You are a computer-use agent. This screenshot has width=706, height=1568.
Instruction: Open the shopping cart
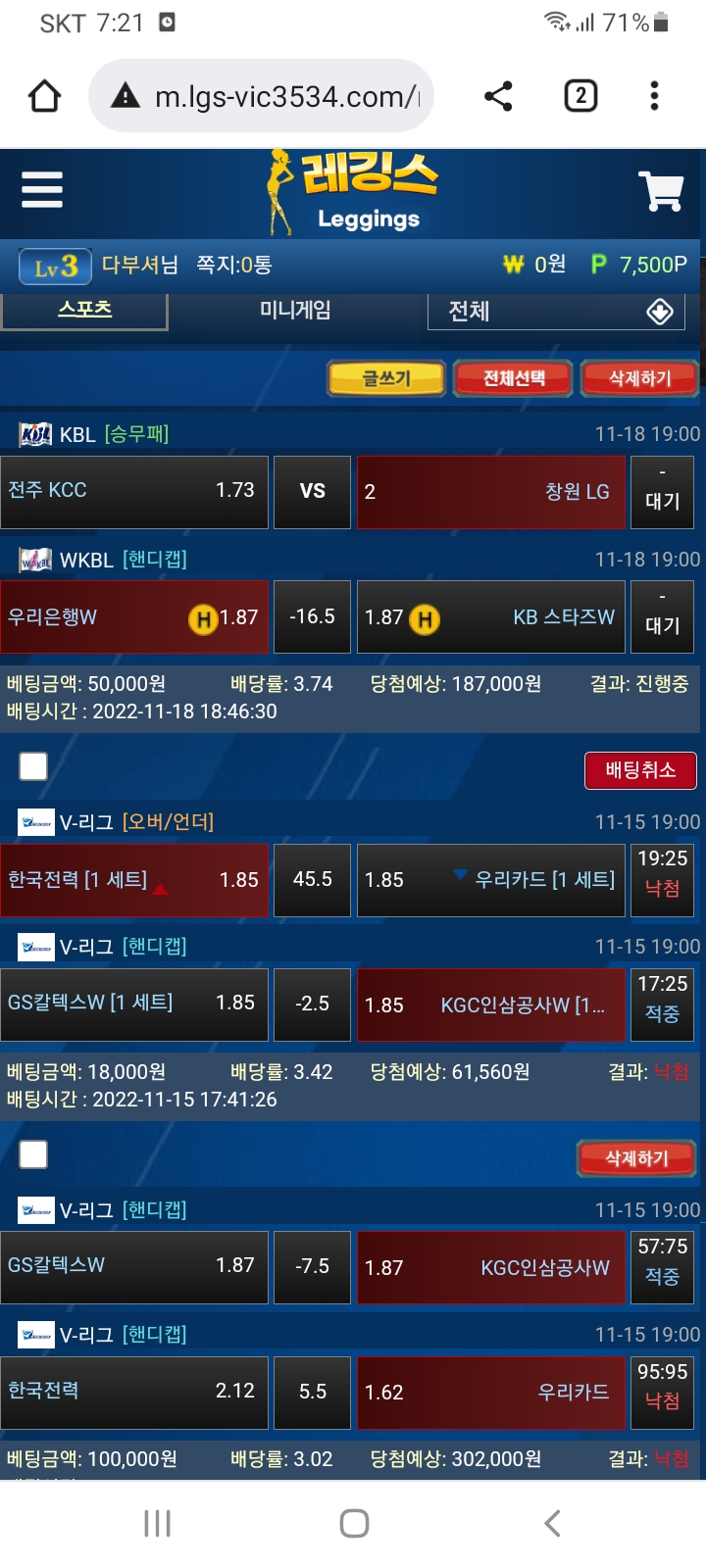(661, 191)
